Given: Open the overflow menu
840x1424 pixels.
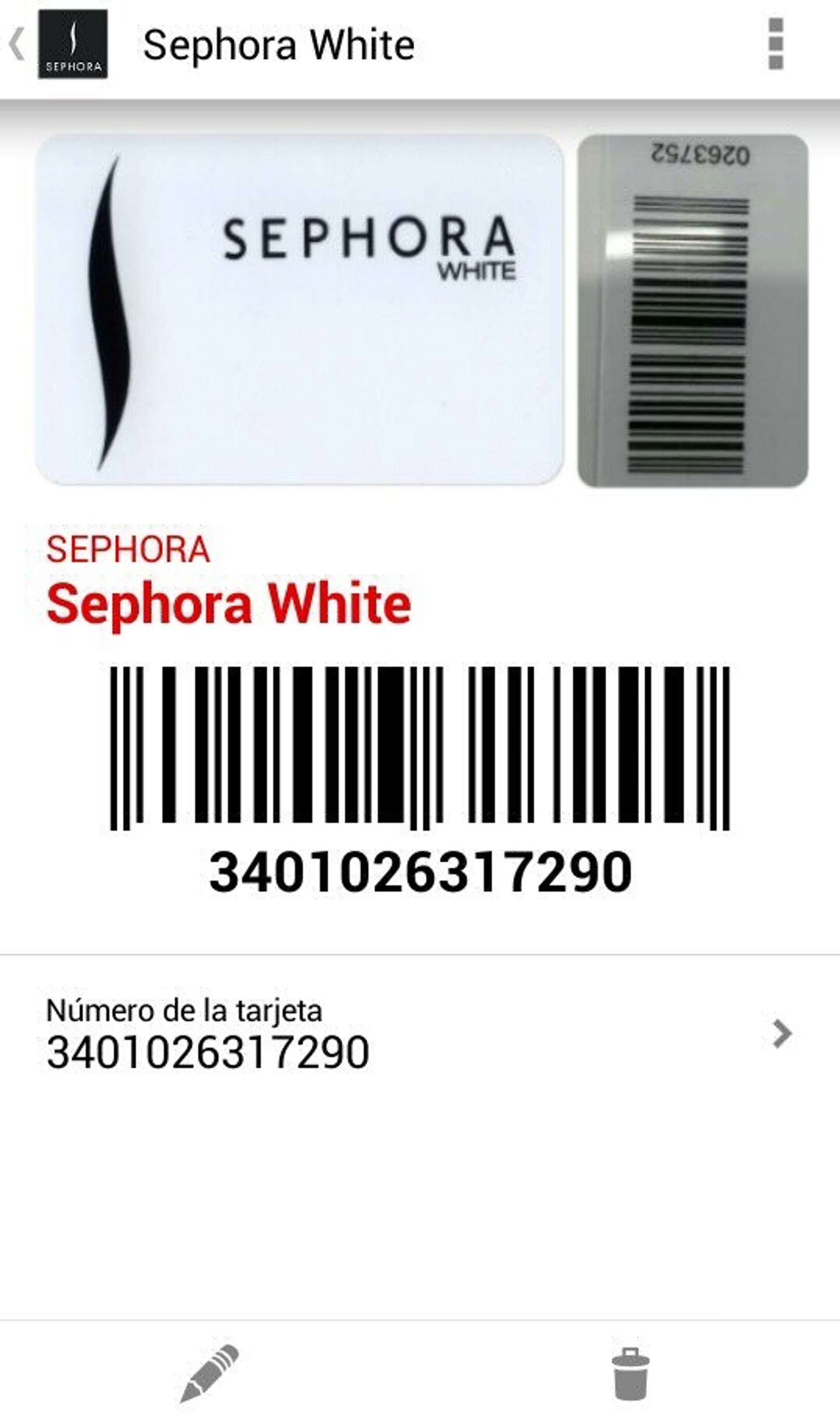Looking at the screenshot, I should pos(776,44).
